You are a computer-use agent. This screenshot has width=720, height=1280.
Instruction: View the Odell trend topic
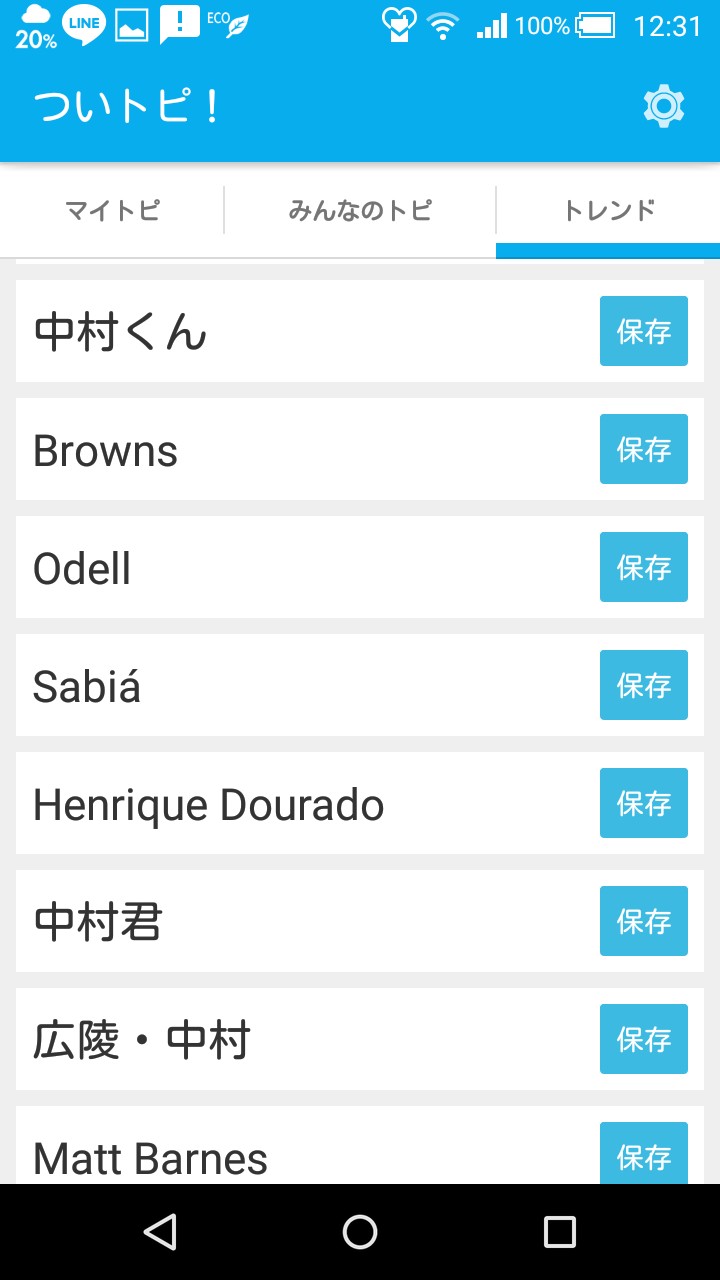pos(300,567)
